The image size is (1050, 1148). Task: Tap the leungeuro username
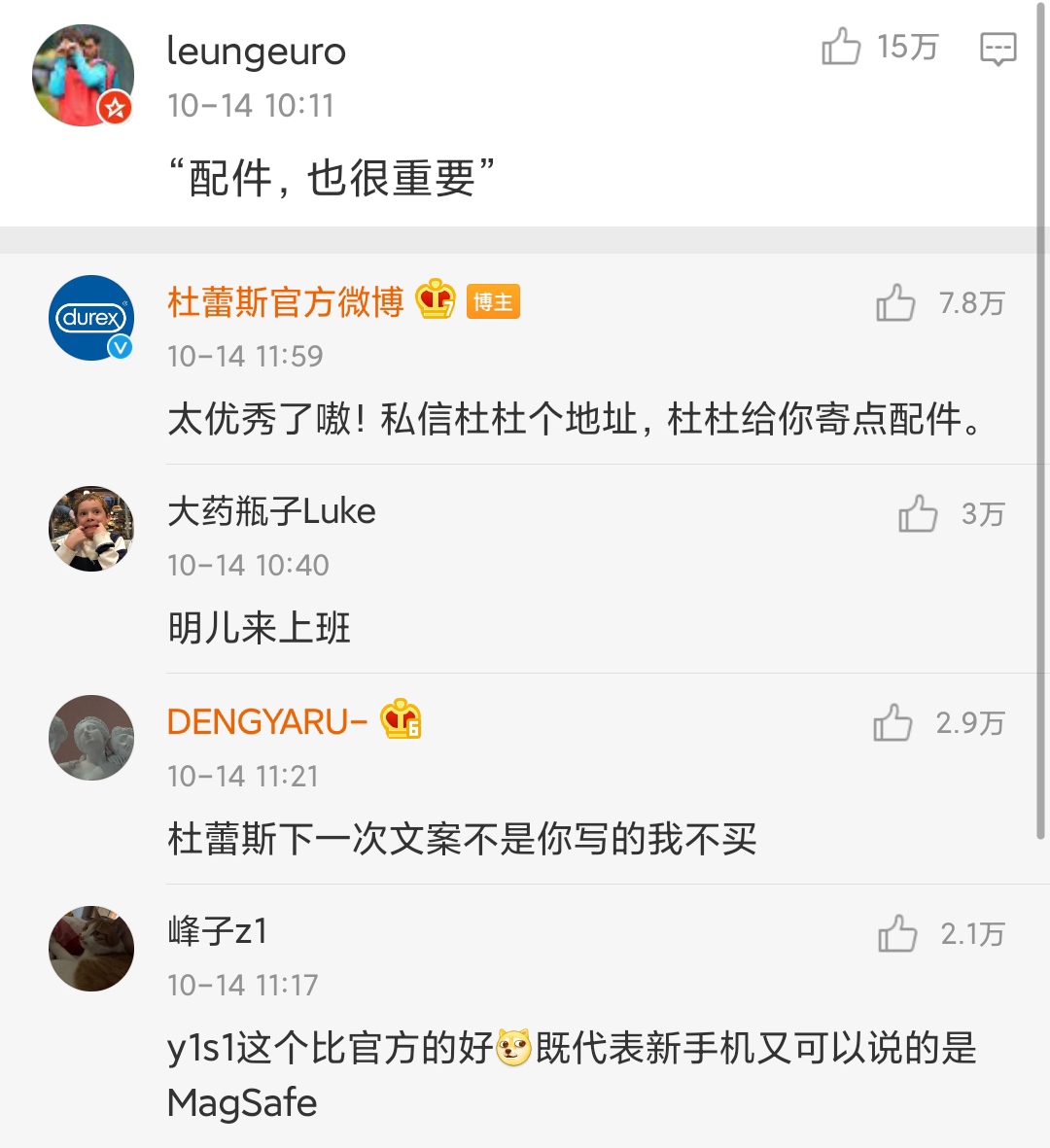256,51
